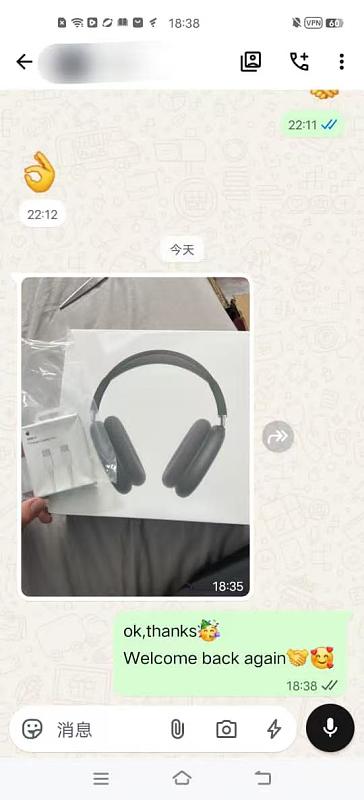Open recent apps from the navigation bar
Viewport: 364px width, 800px height.
point(101,779)
